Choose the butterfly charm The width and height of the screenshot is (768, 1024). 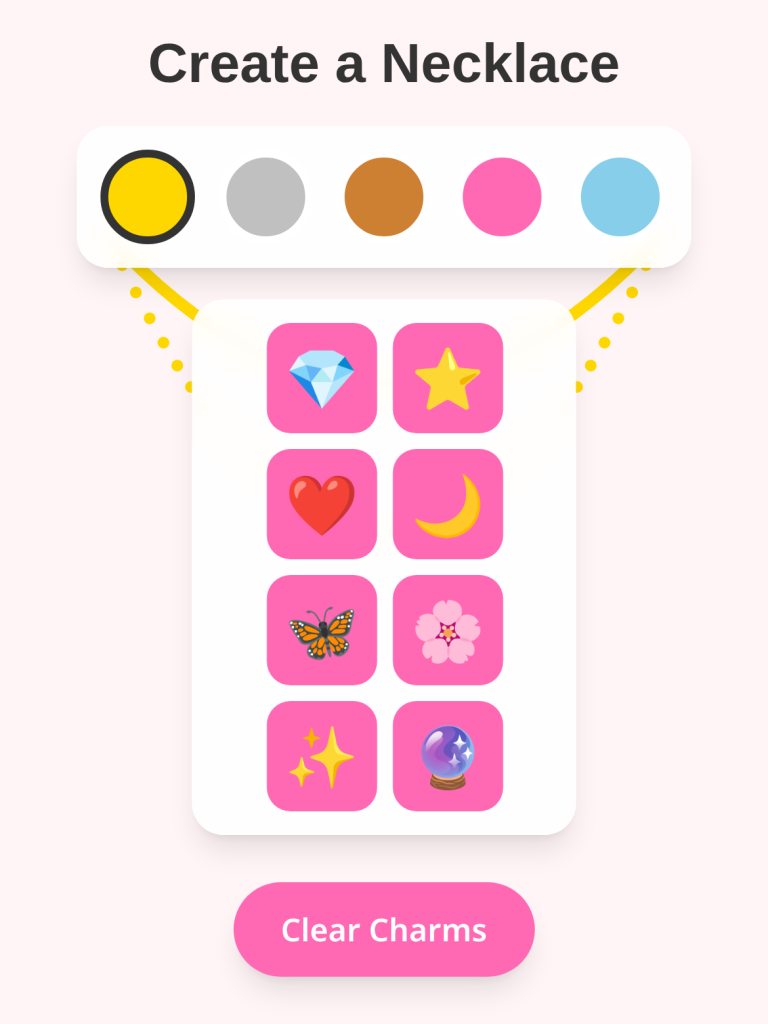[322, 630]
